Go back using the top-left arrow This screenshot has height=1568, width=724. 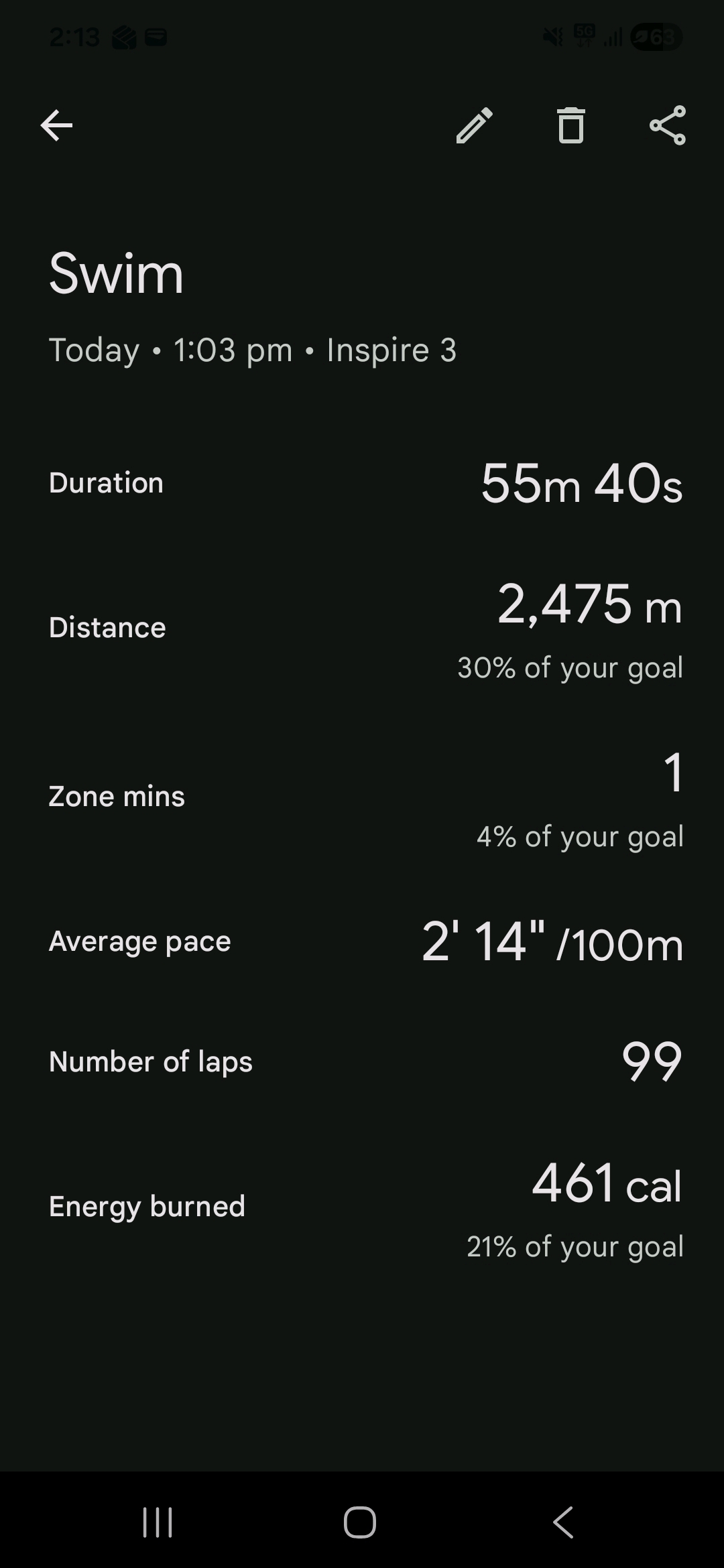tap(56, 125)
